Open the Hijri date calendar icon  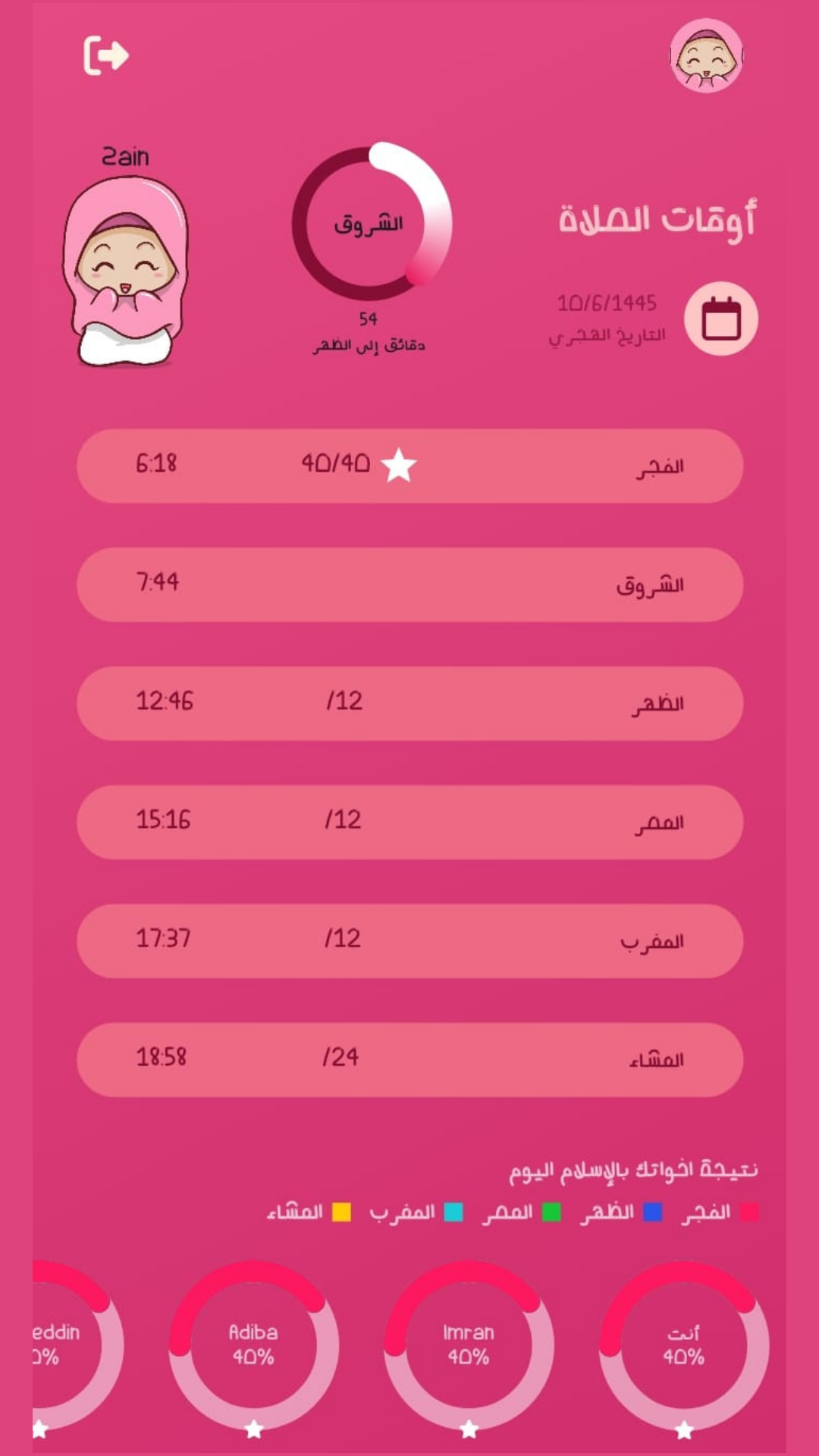pyautogui.click(x=721, y=318)
